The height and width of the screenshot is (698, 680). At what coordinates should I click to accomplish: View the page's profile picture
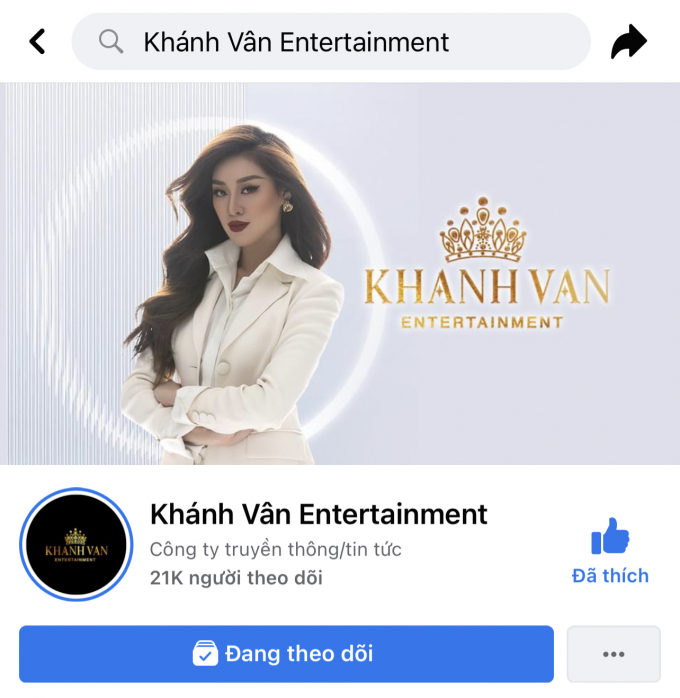point(76,545)
